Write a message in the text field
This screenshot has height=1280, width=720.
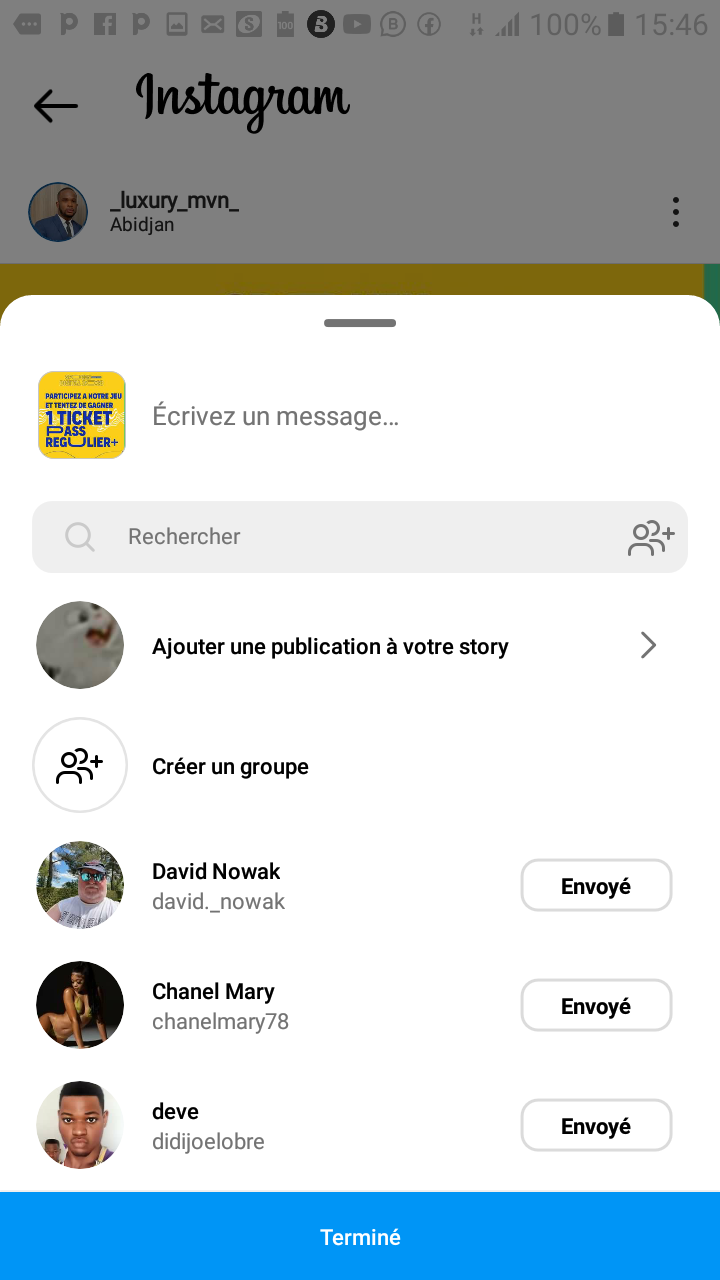click(400, 416)
